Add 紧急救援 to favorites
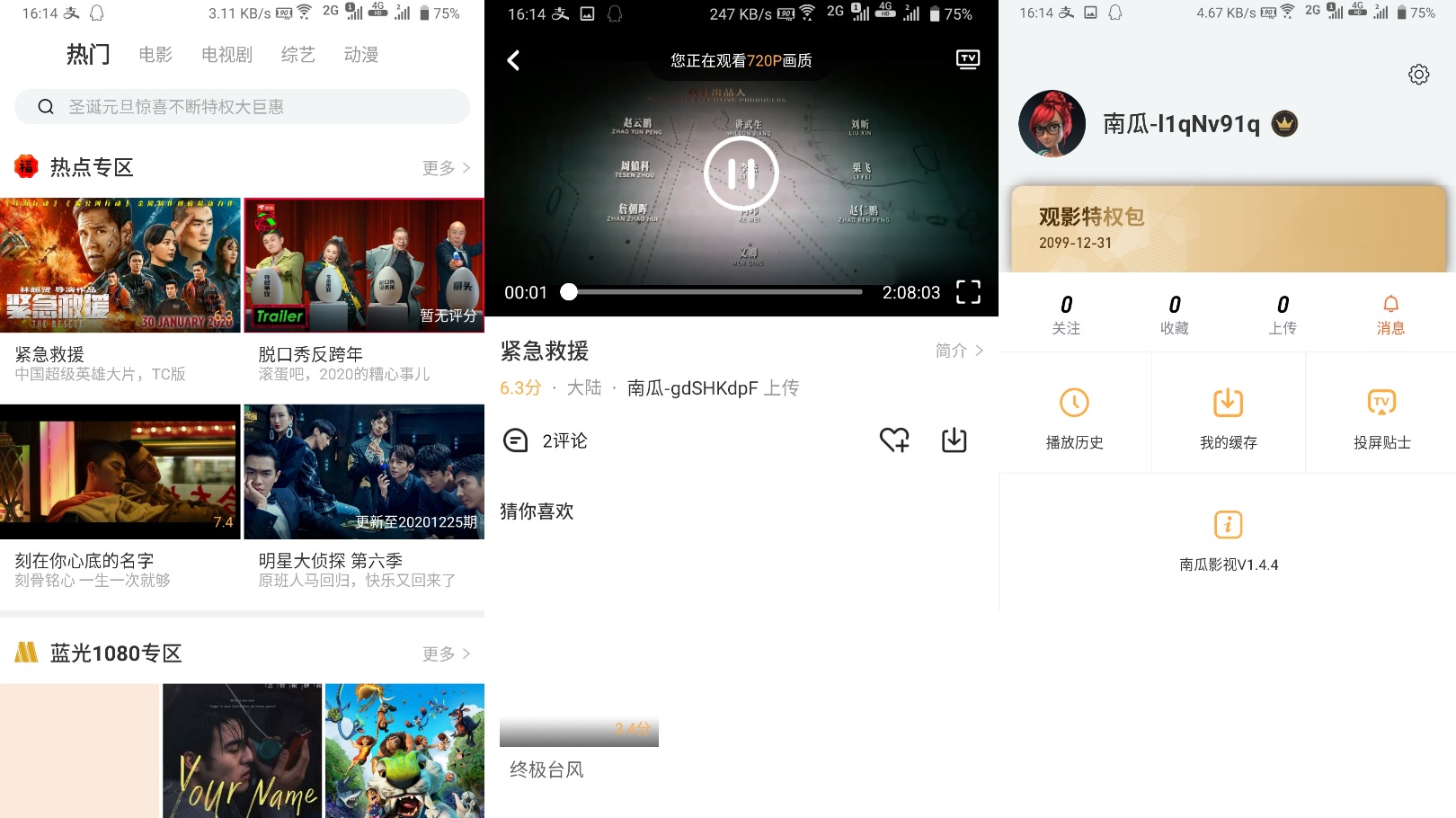The image size is (1456, 818). (x=894, y=440)
